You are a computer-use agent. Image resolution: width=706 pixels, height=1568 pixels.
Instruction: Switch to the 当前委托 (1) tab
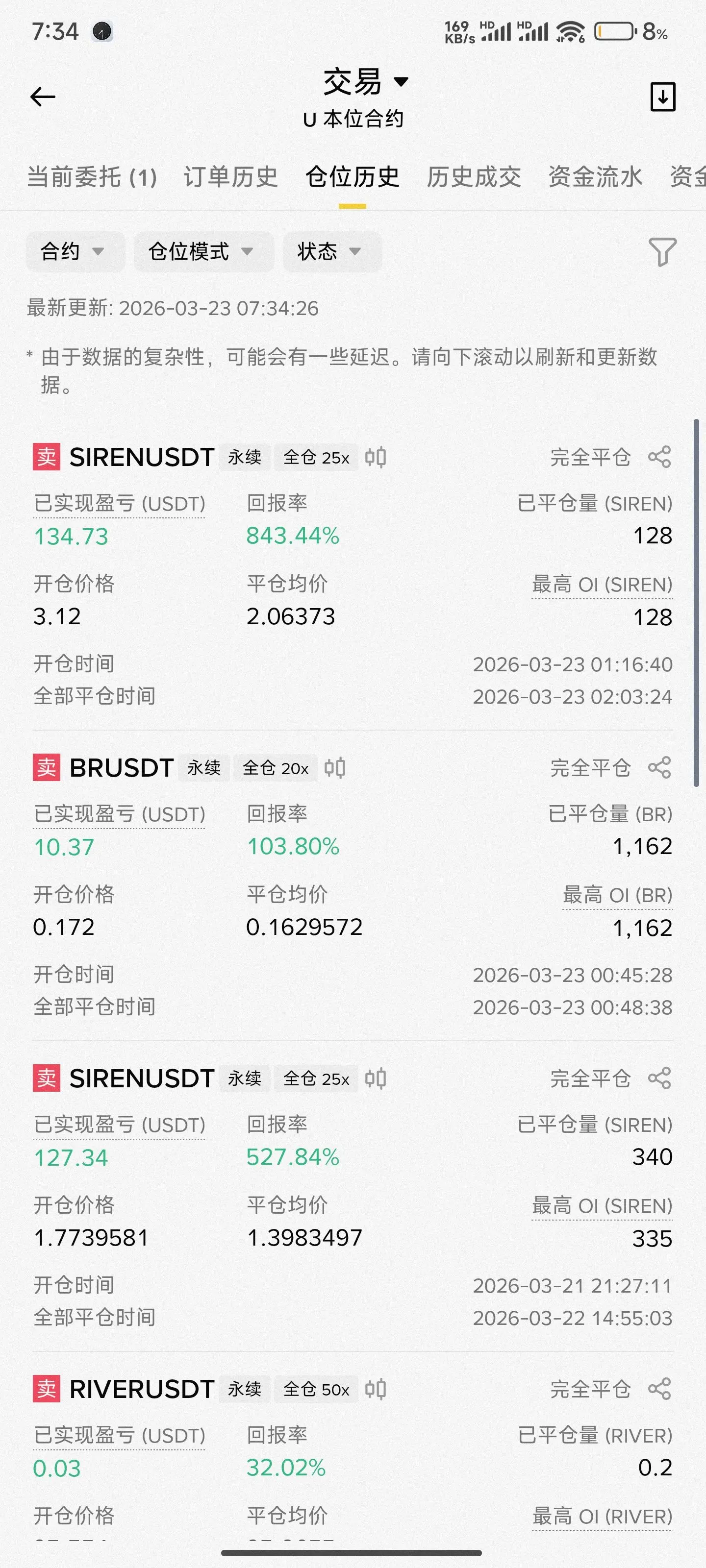[x=92, y=177]
